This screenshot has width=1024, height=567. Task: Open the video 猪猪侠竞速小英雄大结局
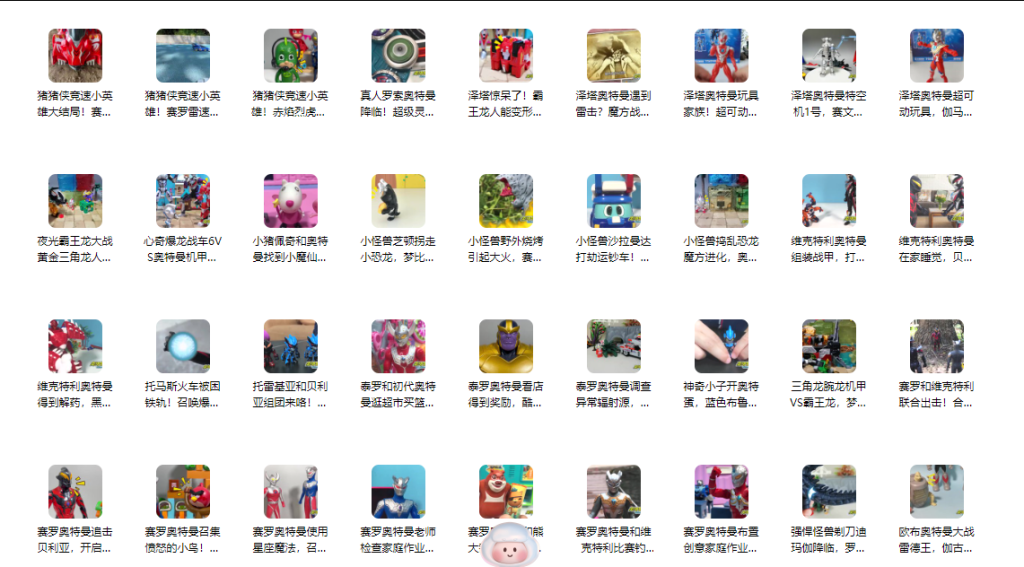tap(75, 55)
